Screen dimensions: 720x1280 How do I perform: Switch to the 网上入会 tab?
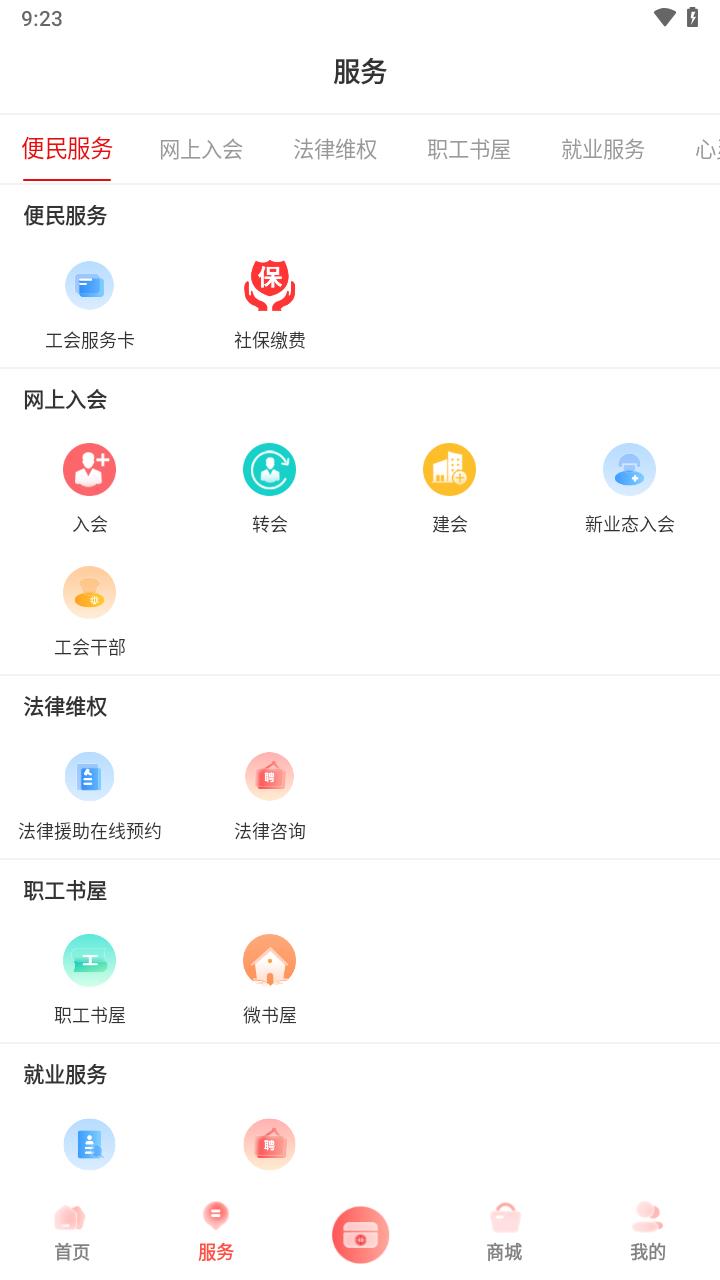200,148
